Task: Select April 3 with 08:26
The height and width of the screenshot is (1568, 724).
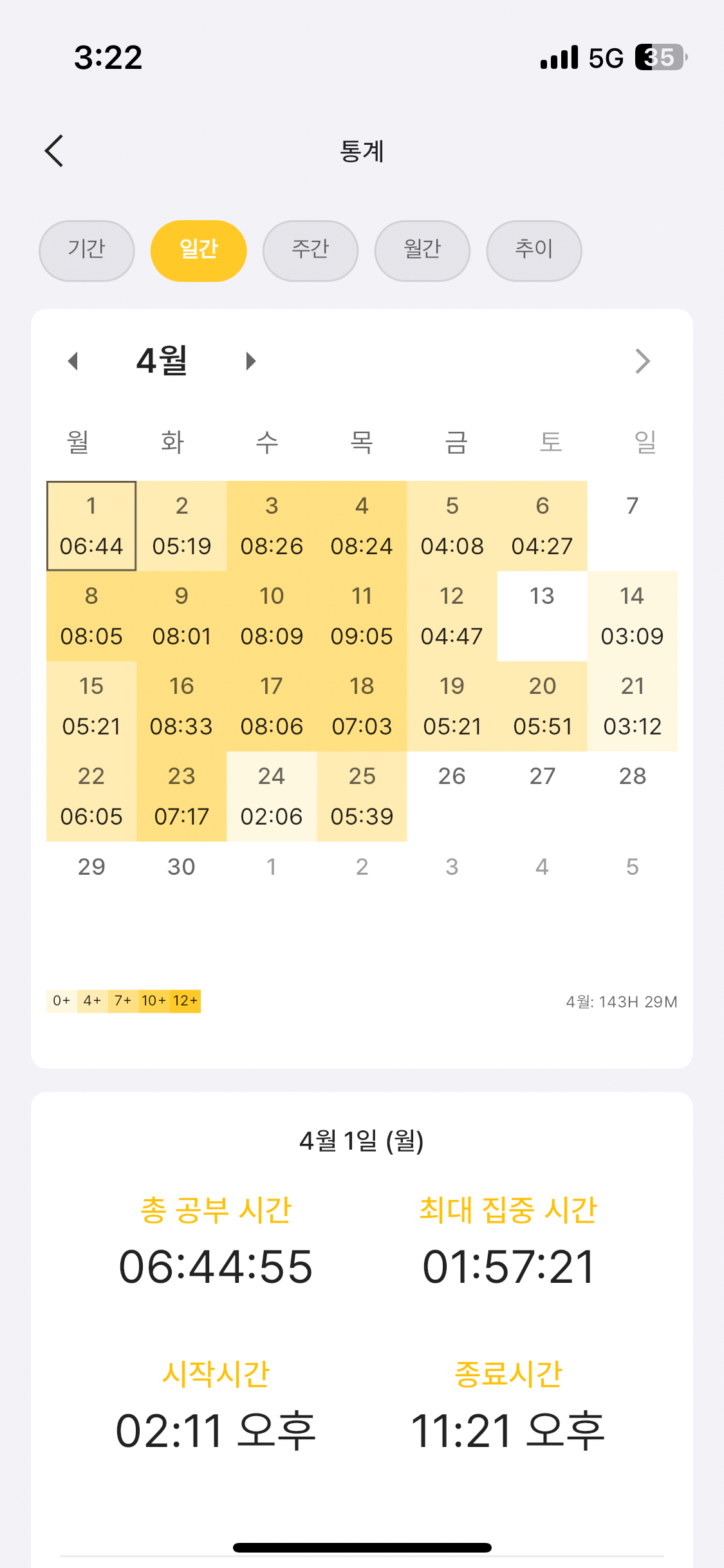Action: 272,526
